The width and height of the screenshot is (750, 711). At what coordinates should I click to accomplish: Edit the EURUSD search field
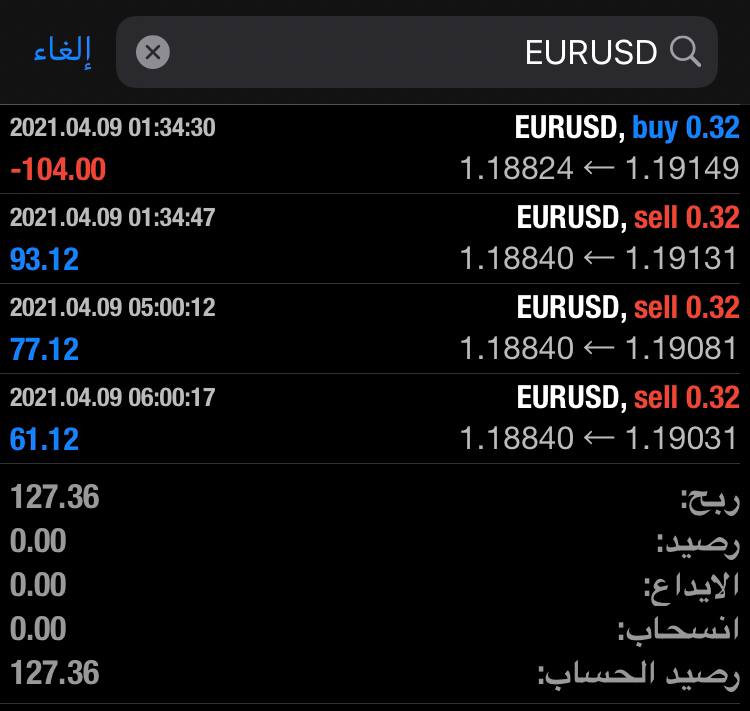tap(420, 52)
